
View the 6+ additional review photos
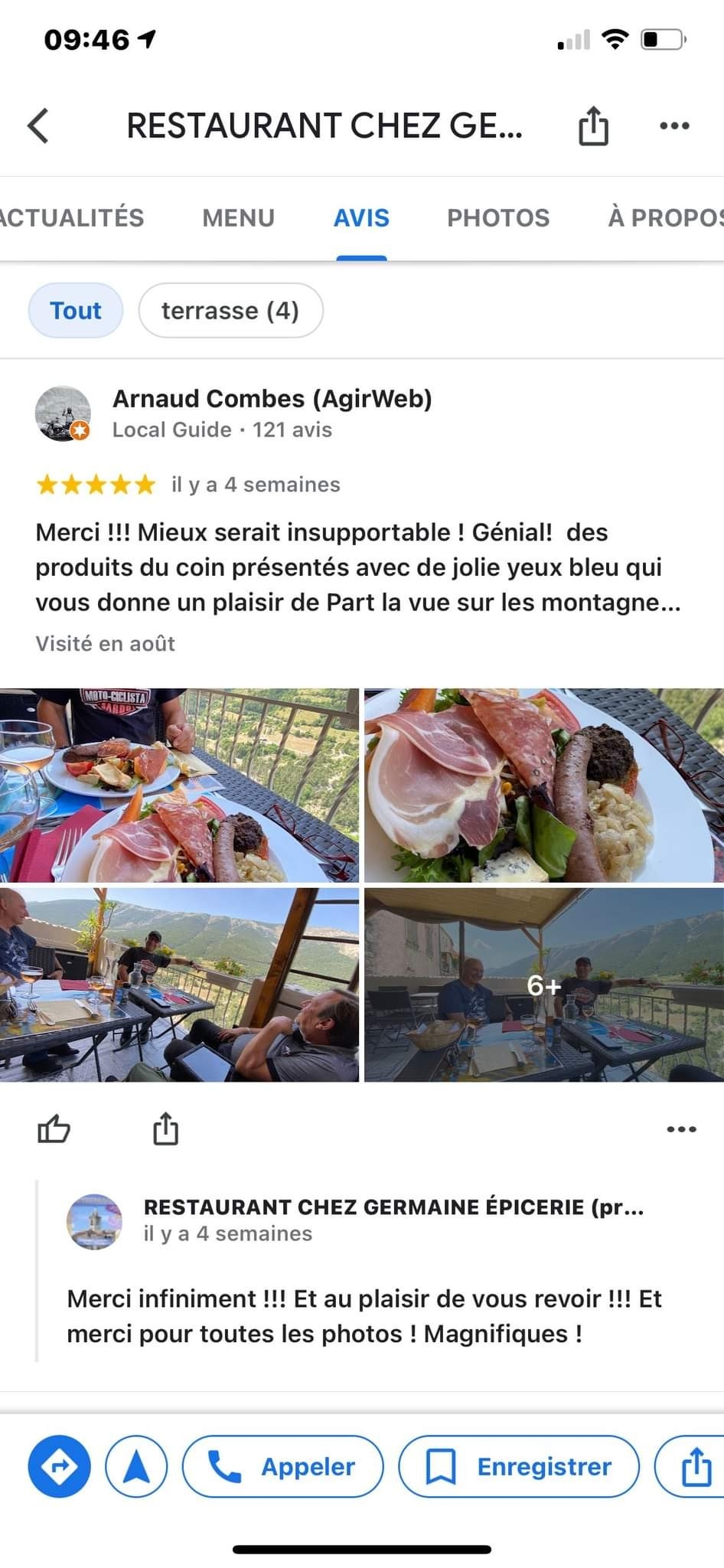543,985
